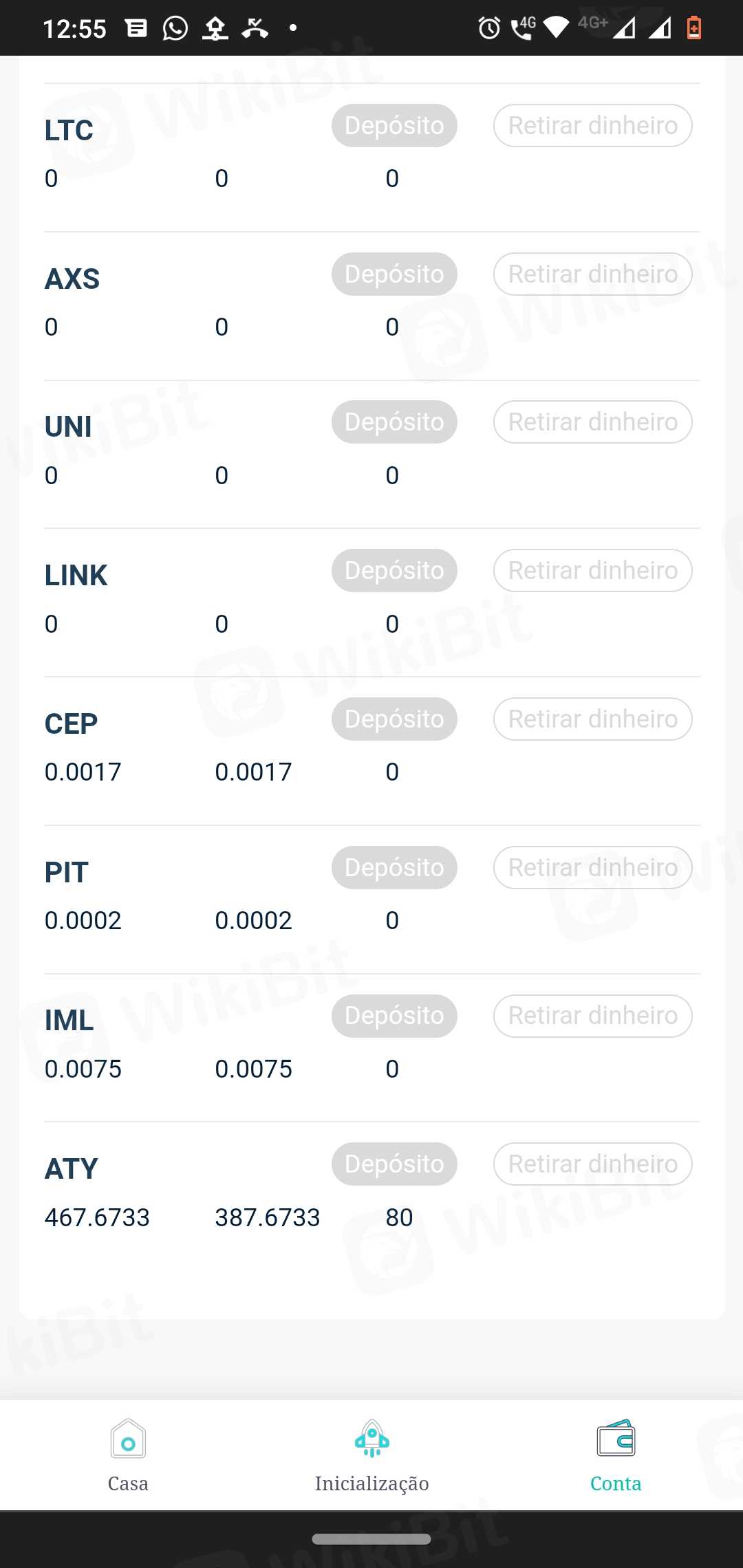Choose Depósito for UNI
Image resolution: width=743 pixels, height=1568 pixels.
pyautogui.click(x=394, y=422)
